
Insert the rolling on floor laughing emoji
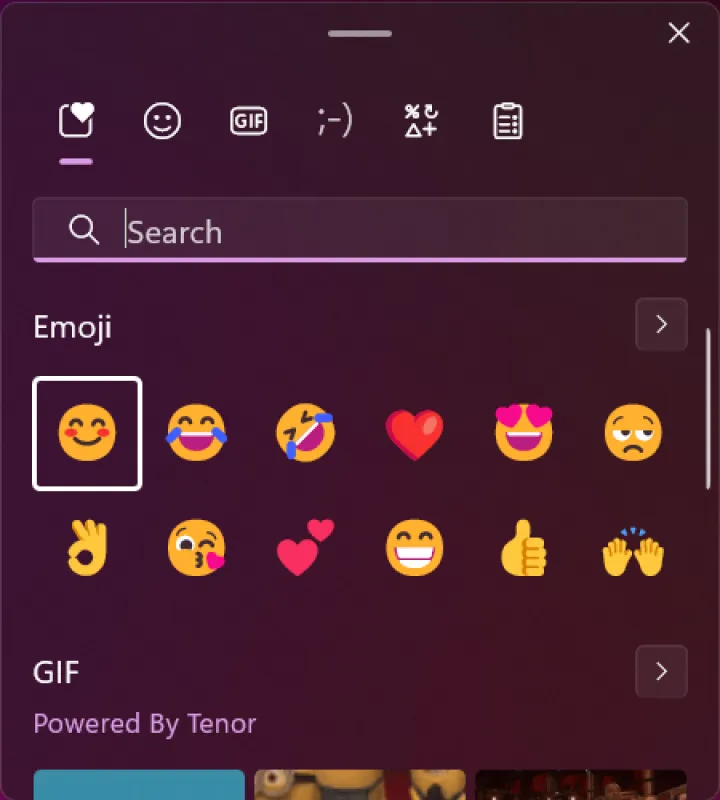305,433
